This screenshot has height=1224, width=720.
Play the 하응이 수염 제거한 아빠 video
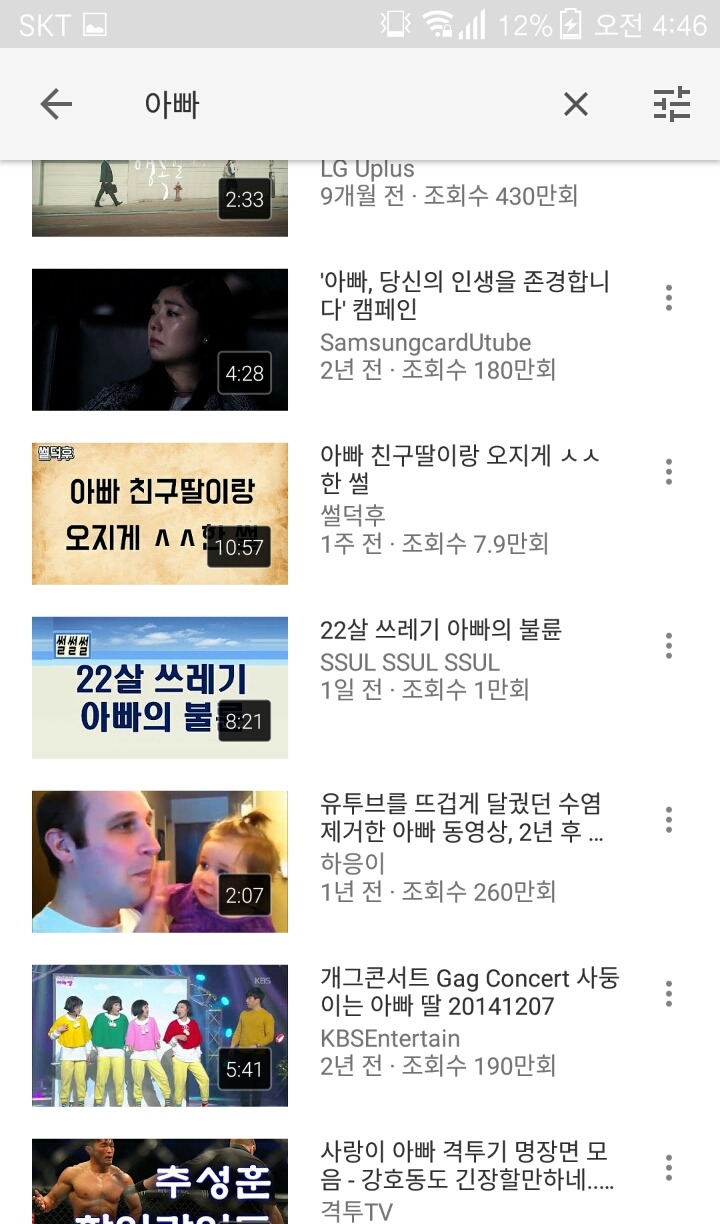[x=160, y=861]
